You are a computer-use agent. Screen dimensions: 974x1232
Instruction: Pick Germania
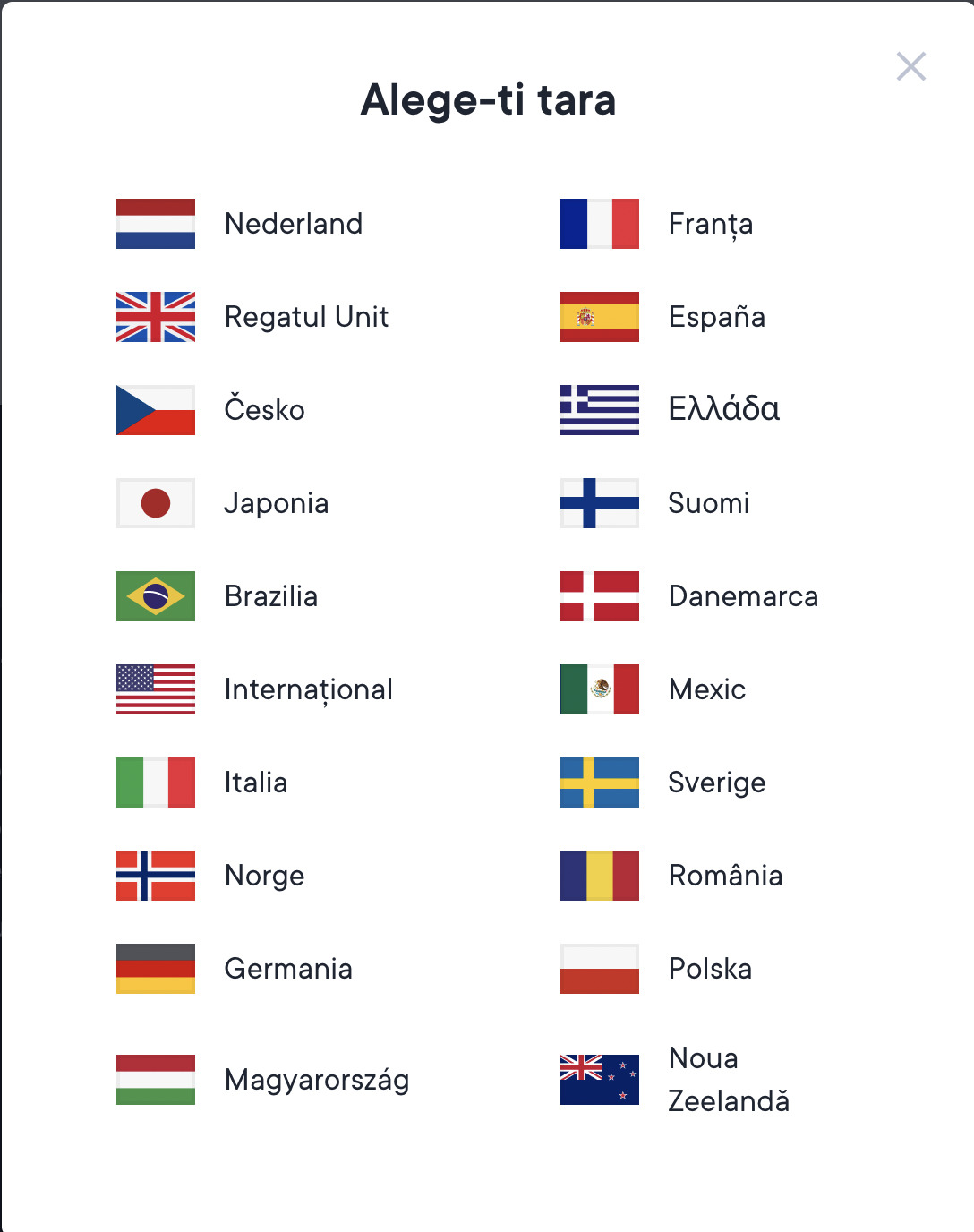(287, 969)
